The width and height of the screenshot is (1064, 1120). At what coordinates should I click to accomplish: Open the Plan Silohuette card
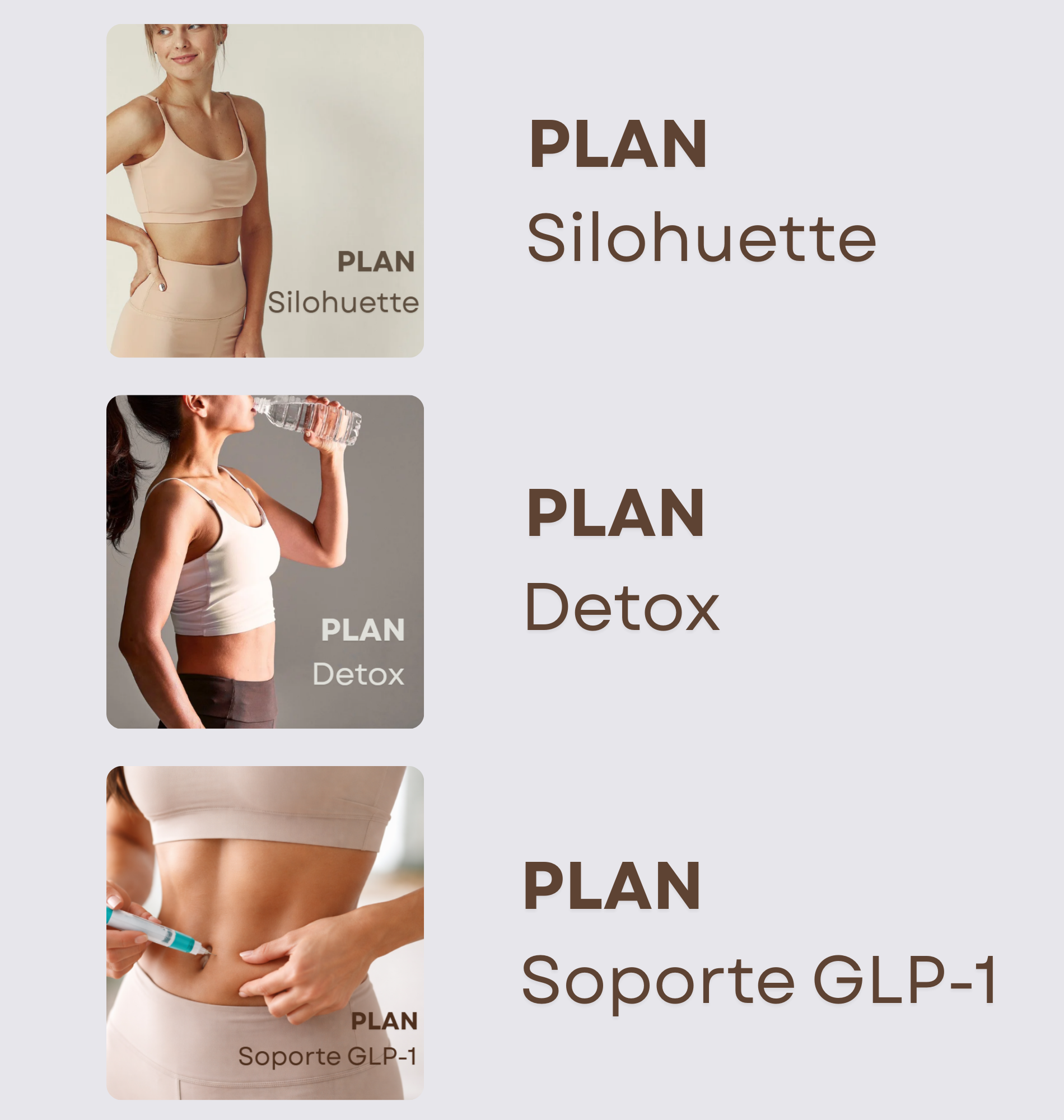[265, 190]
